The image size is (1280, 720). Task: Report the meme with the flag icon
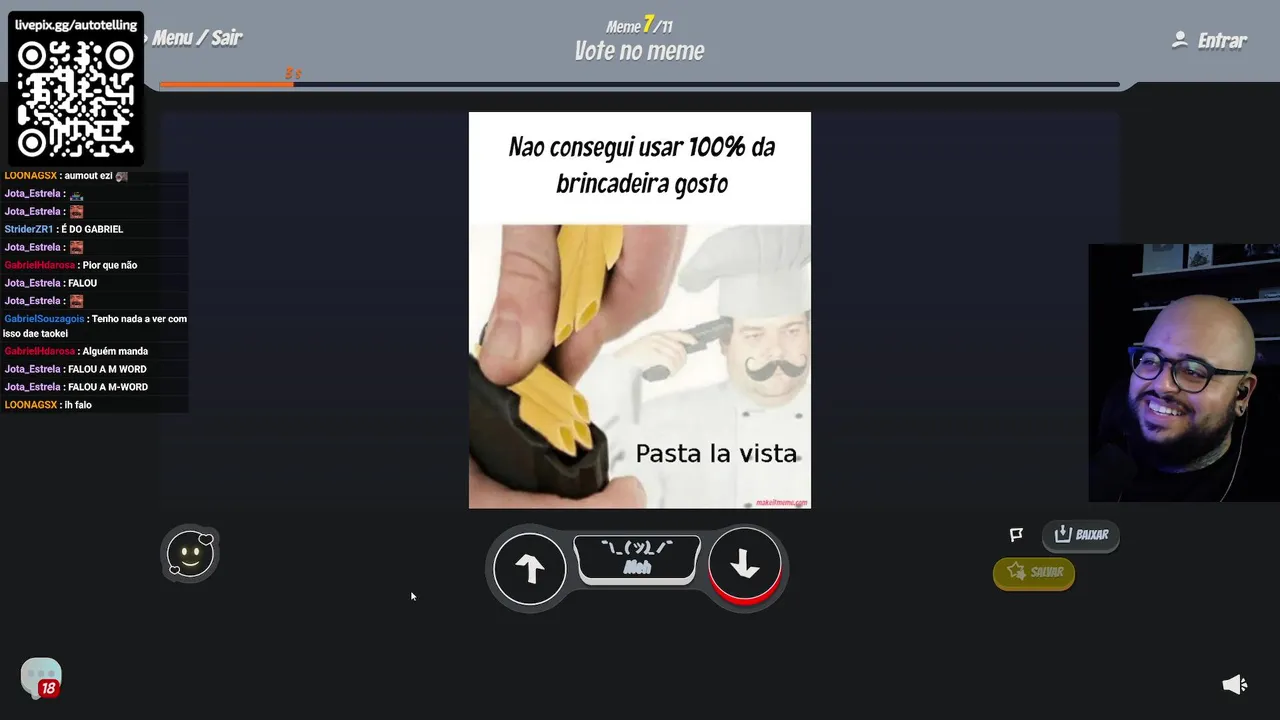[x=1016, y=535]
